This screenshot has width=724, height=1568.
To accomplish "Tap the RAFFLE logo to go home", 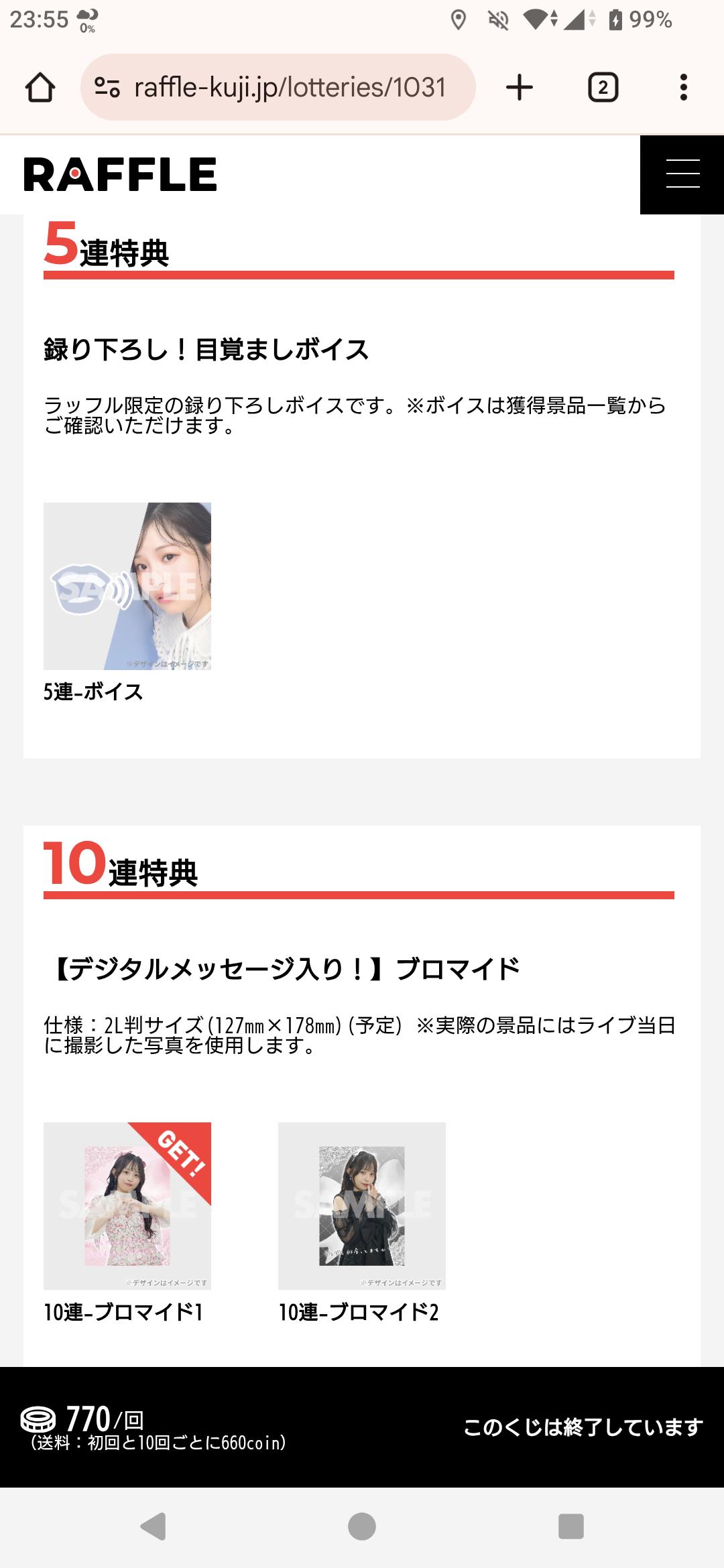I will tap(121, 175).
